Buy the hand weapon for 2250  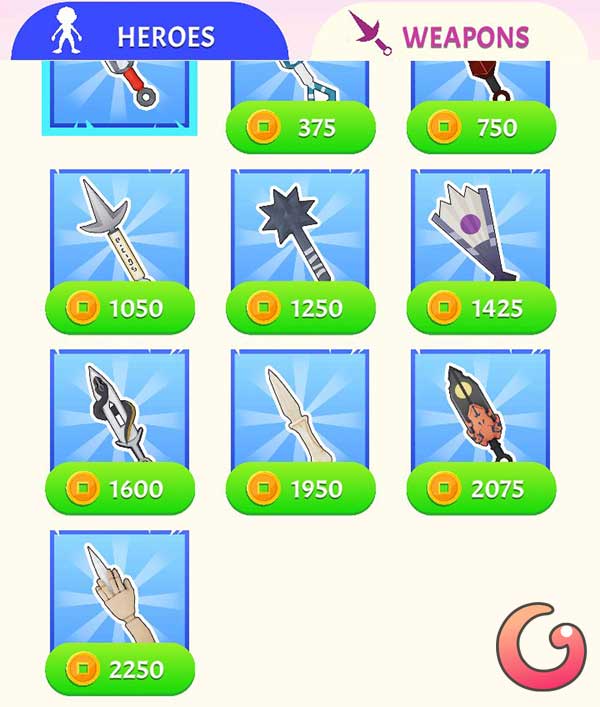tap(119, 669)
